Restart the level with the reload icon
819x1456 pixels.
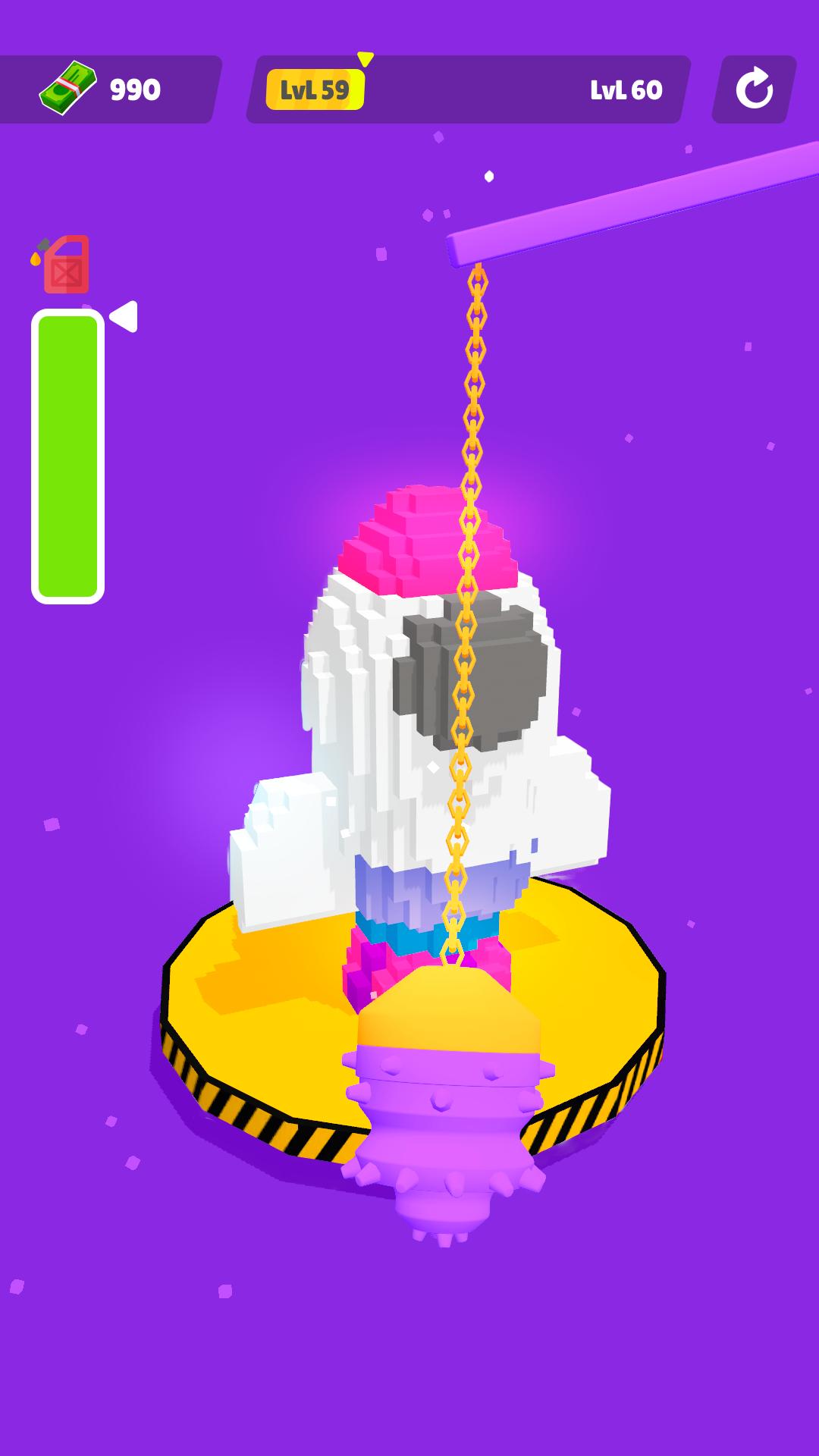[x=754, y=89]
